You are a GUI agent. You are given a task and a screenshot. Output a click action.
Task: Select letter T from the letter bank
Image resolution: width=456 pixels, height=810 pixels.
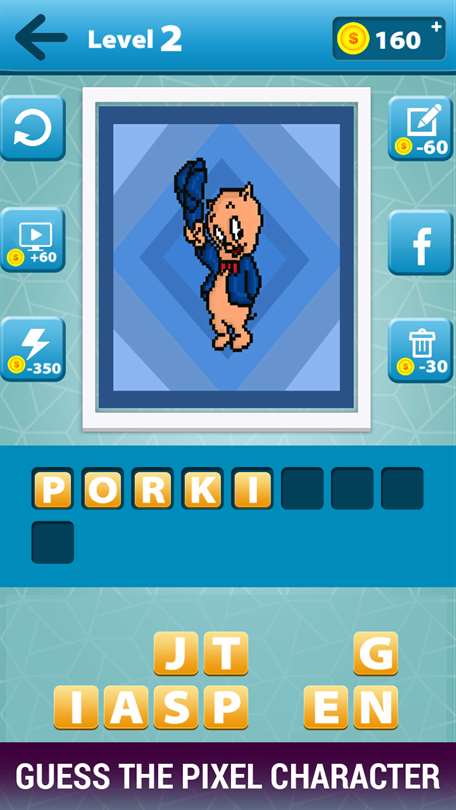[226, 653]
